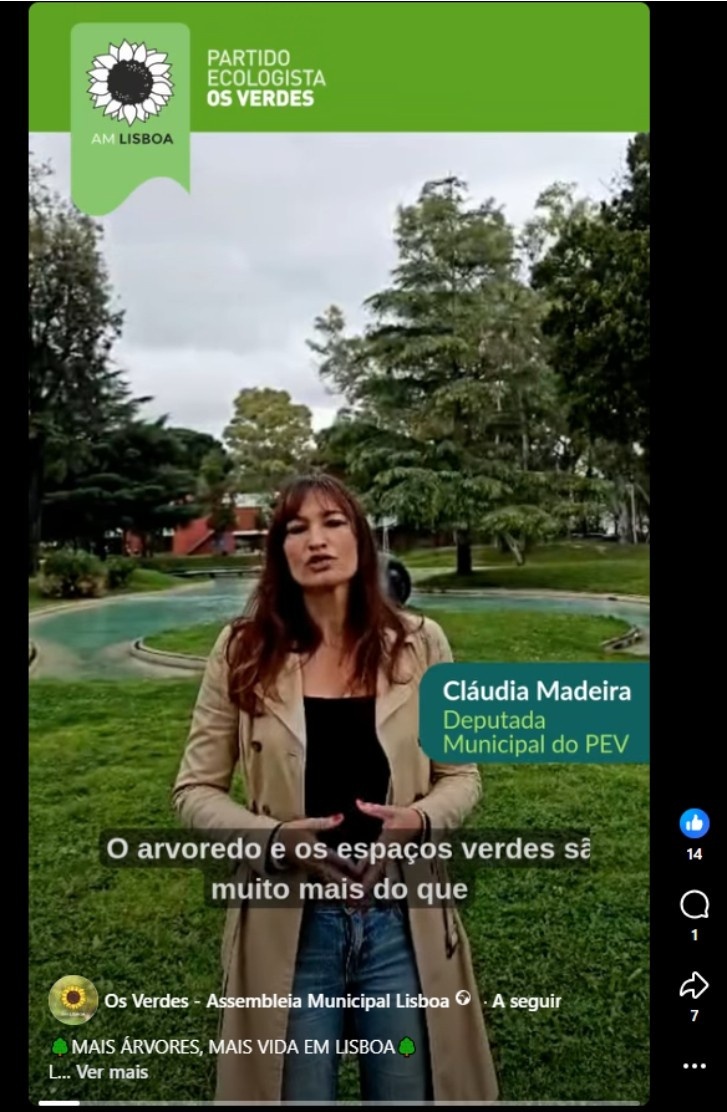Open the three-dot overflow menu
The height and width of the screenshot is (1112, 727).
pos(694,1066)
